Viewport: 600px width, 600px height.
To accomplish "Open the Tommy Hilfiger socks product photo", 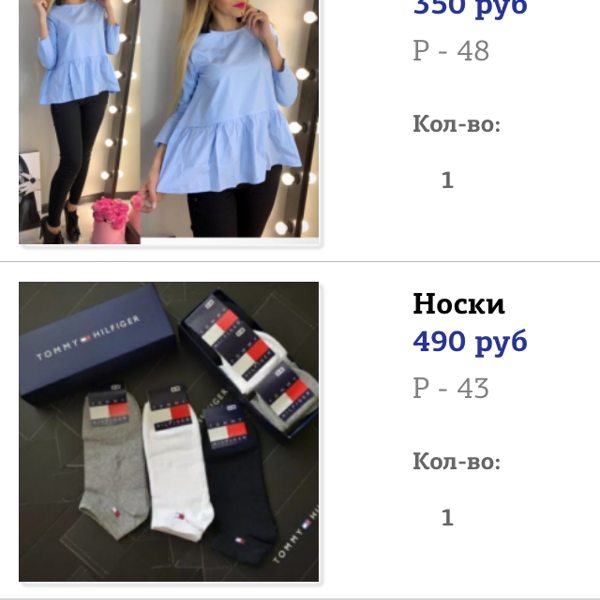I will pos(168,431).
